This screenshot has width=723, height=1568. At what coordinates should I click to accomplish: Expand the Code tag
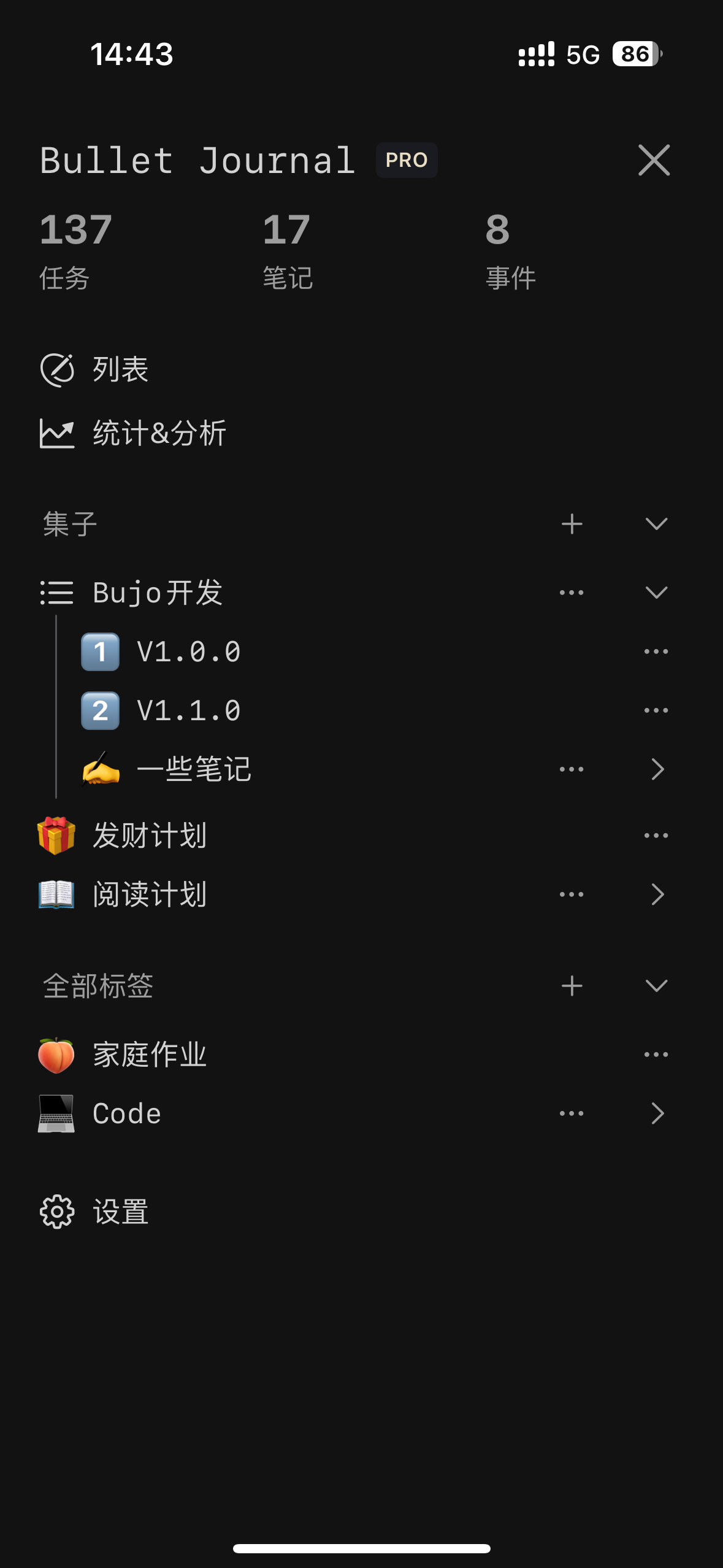657,1113
